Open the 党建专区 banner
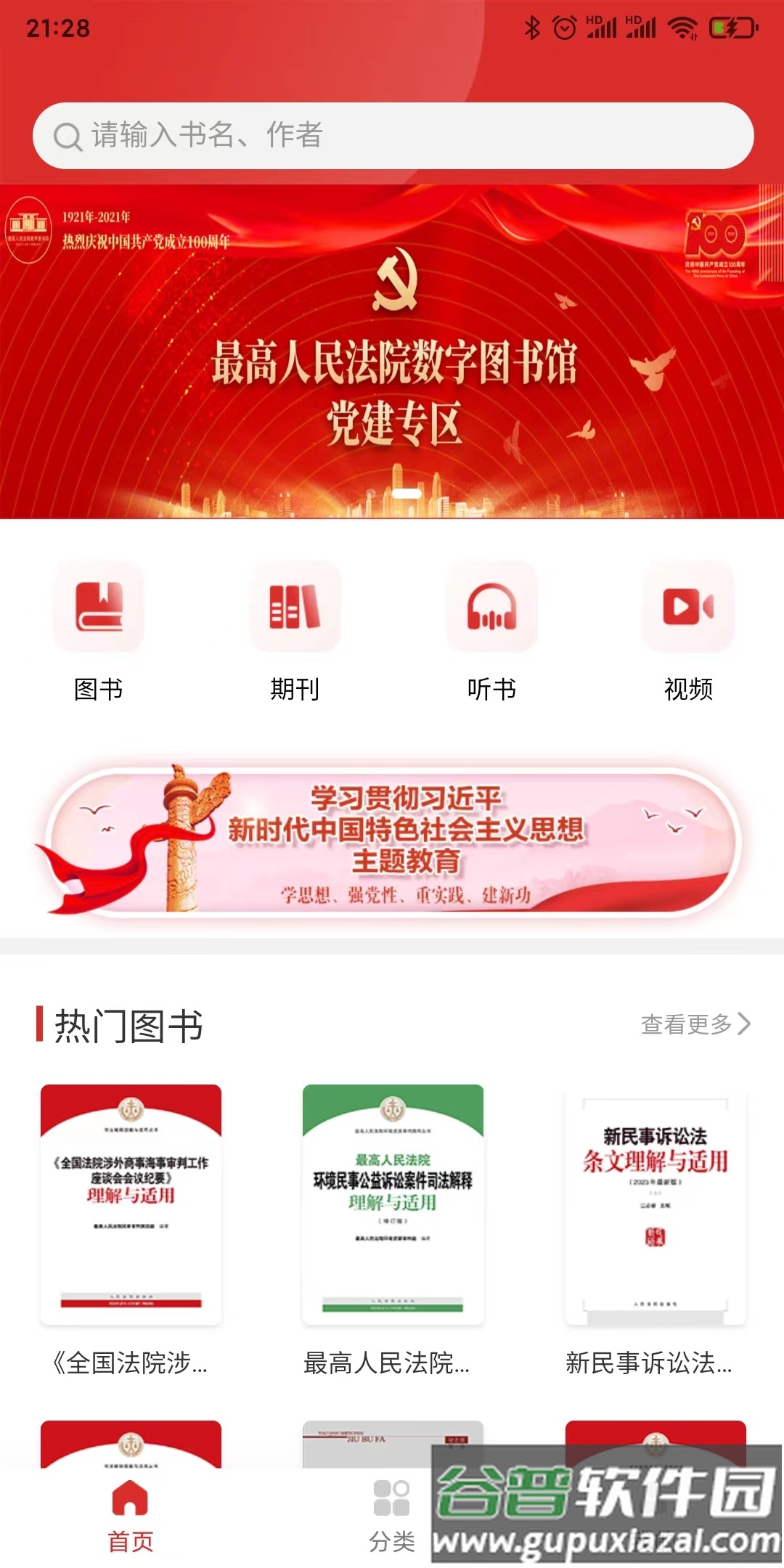The height and width of the screenshot is (1568, 784). (x=392, y=352)
